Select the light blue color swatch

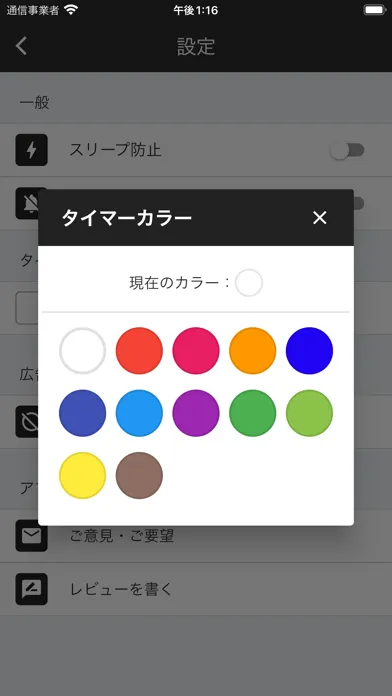(139, 413)
